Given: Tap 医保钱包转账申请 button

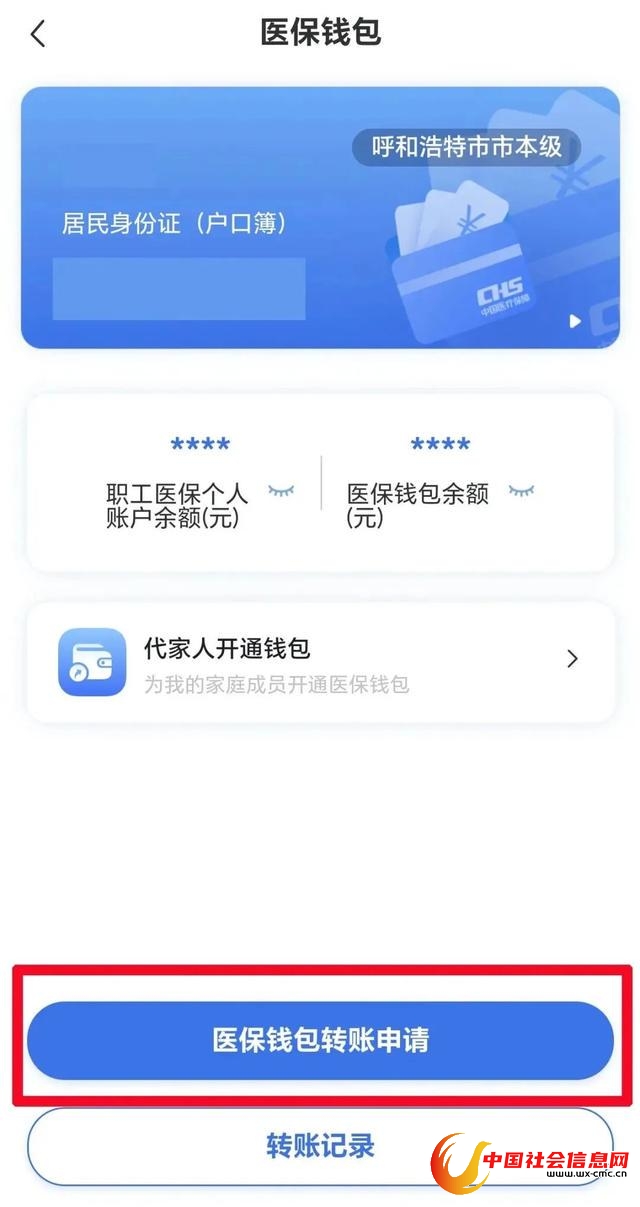Looking at the screenshot, I should pos(320,1040).
